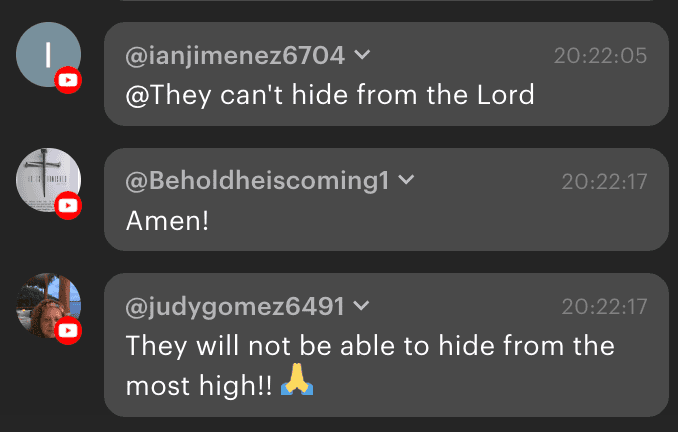
Task: Tap @judygomez6491's avatar photo
Action: pos(48,305)
